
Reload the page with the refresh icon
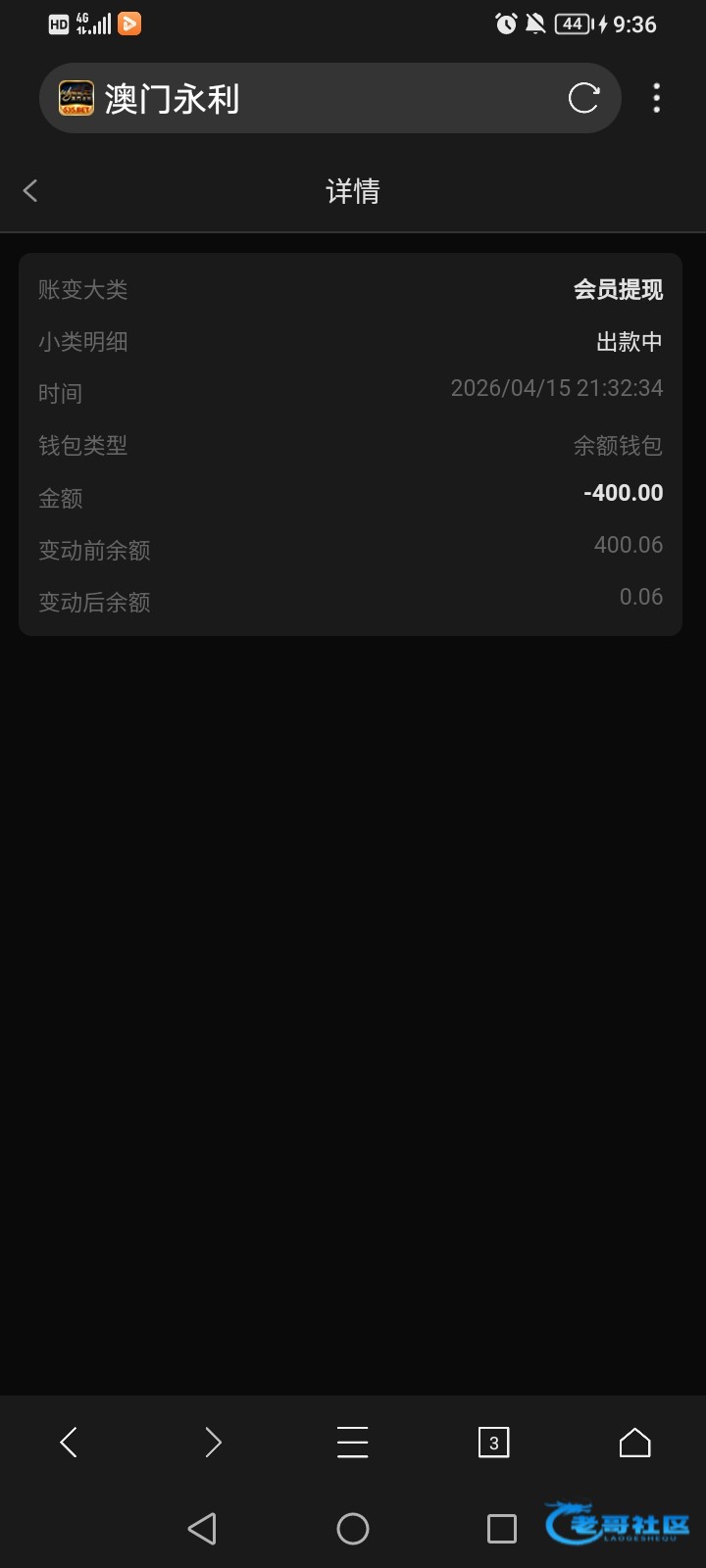tap(583, 98)
